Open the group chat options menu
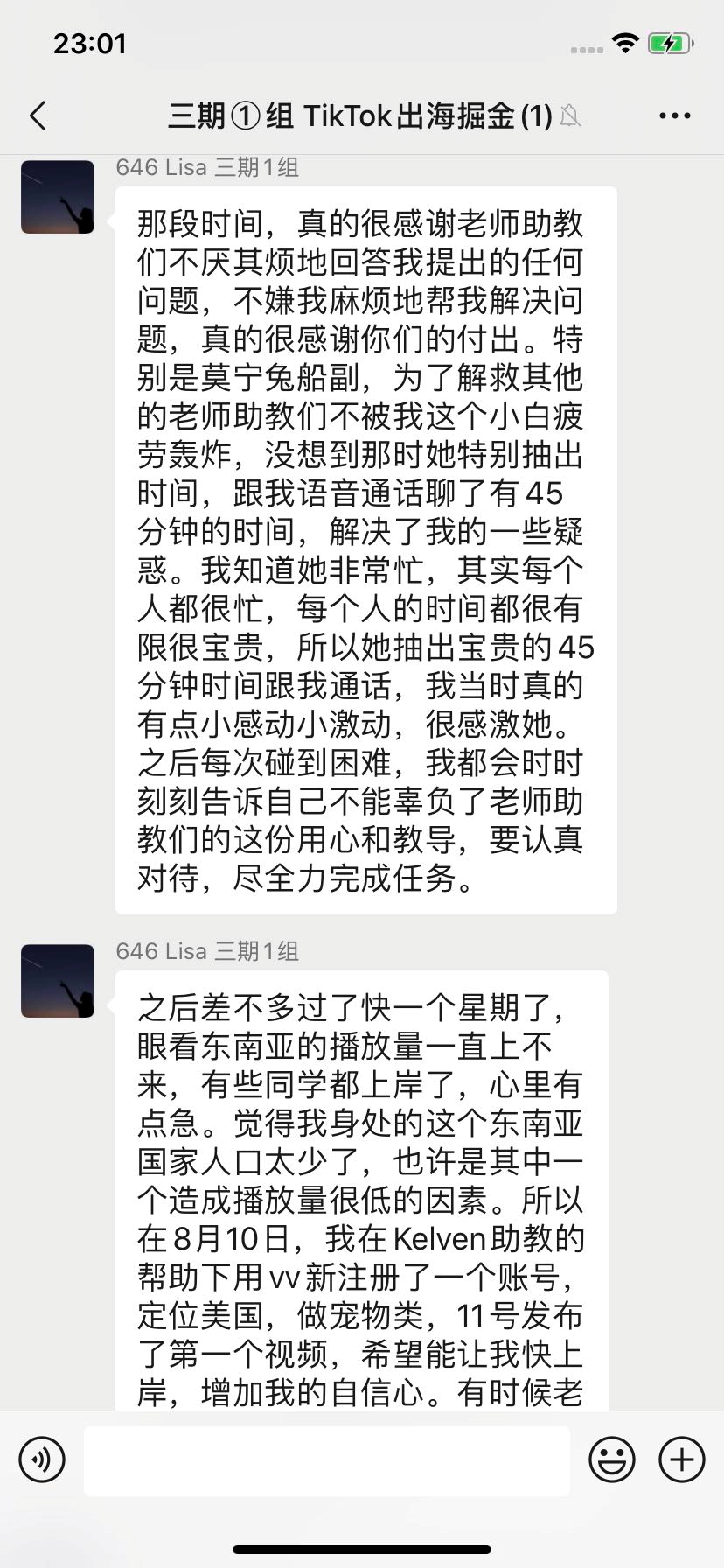Screen dimensions: 724x1568 (674, 115)
